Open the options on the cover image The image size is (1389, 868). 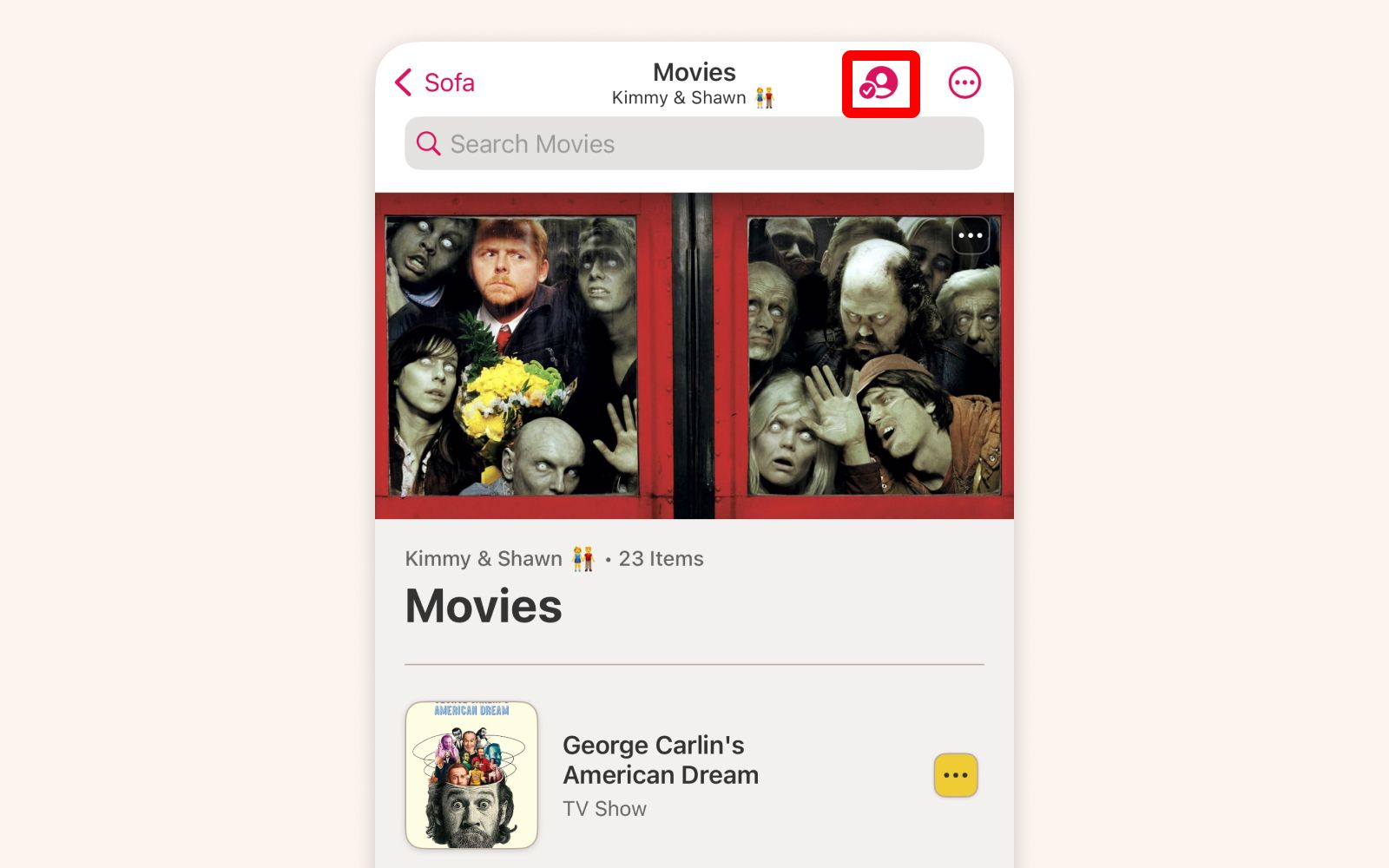point(971,235)
